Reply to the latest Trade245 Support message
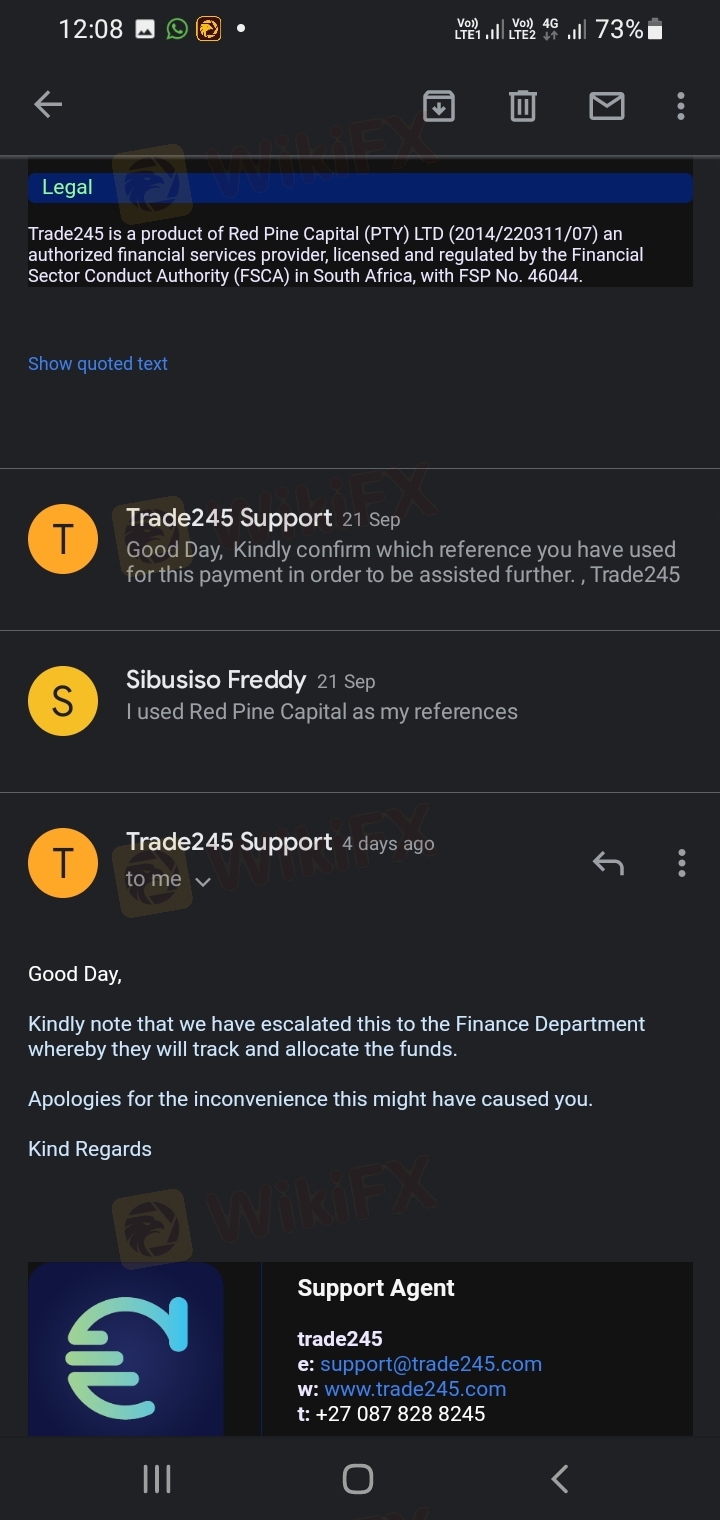 (x=608, y=862)
